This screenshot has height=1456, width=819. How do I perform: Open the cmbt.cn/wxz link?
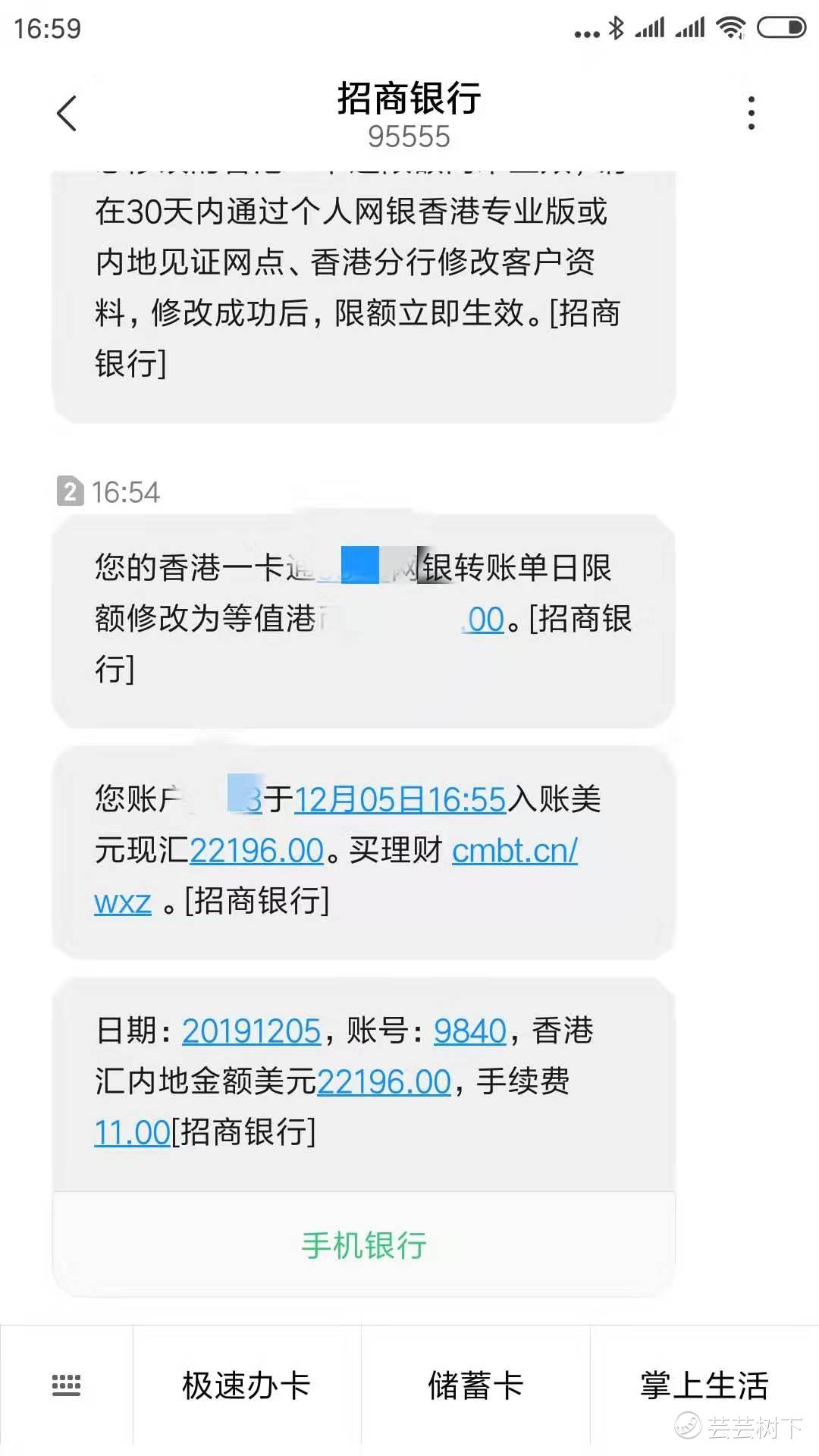tap(514, 851)
